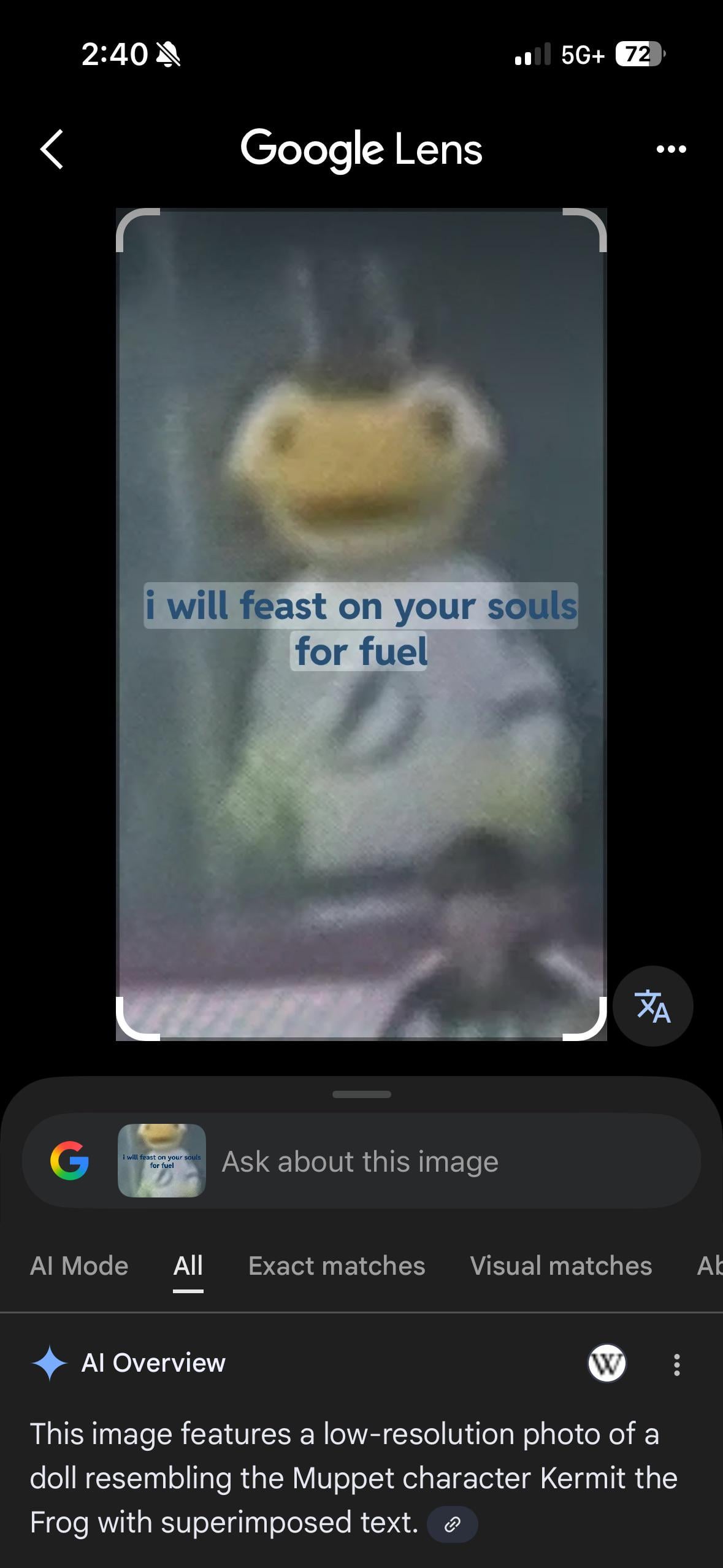Tap the Google logo in the search bar

coord(69,1161)
